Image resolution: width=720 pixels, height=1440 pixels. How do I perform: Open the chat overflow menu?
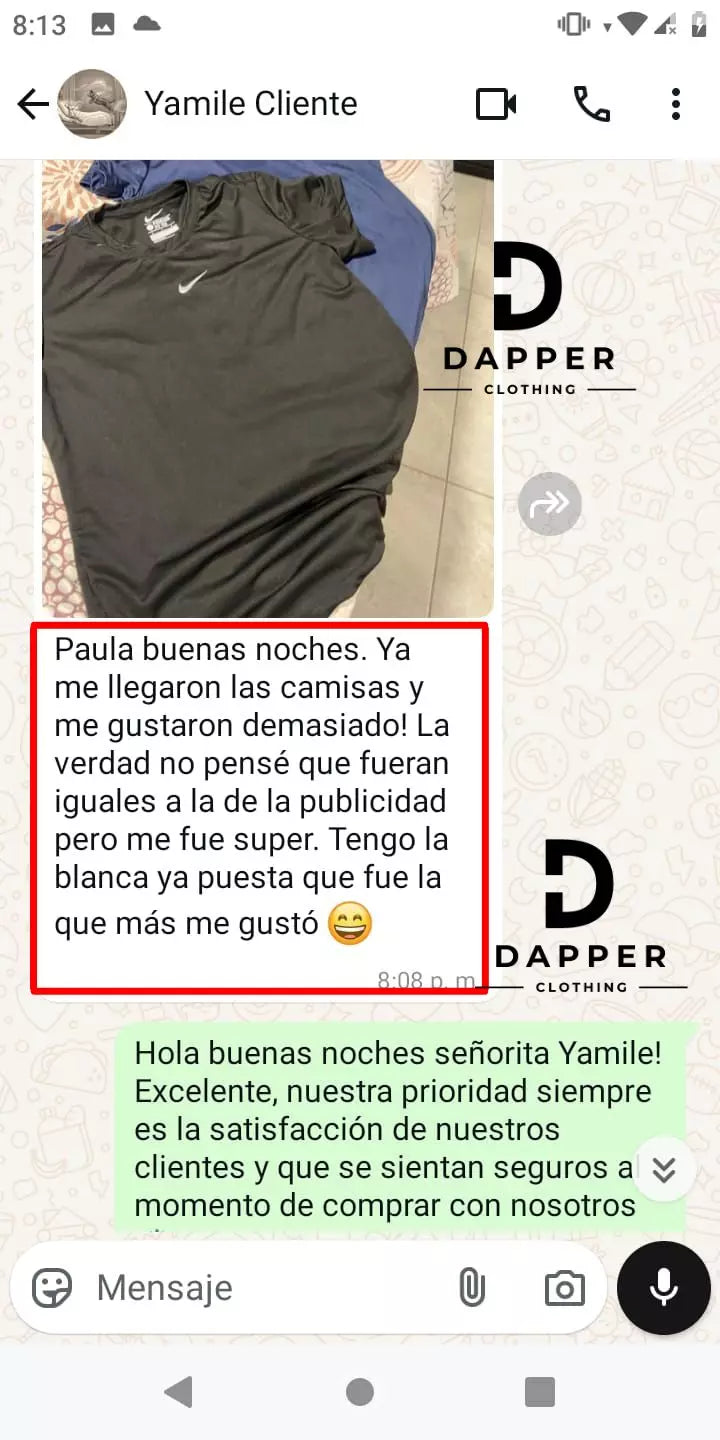coord(676,104)
